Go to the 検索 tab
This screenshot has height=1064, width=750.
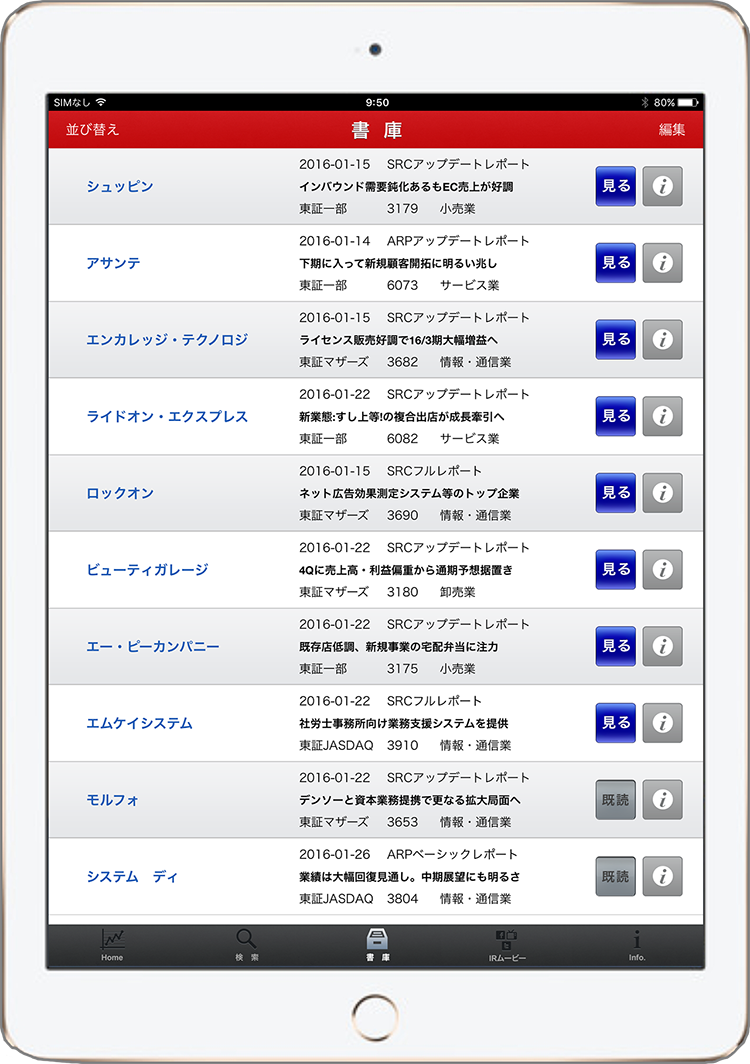click(246, 945)
